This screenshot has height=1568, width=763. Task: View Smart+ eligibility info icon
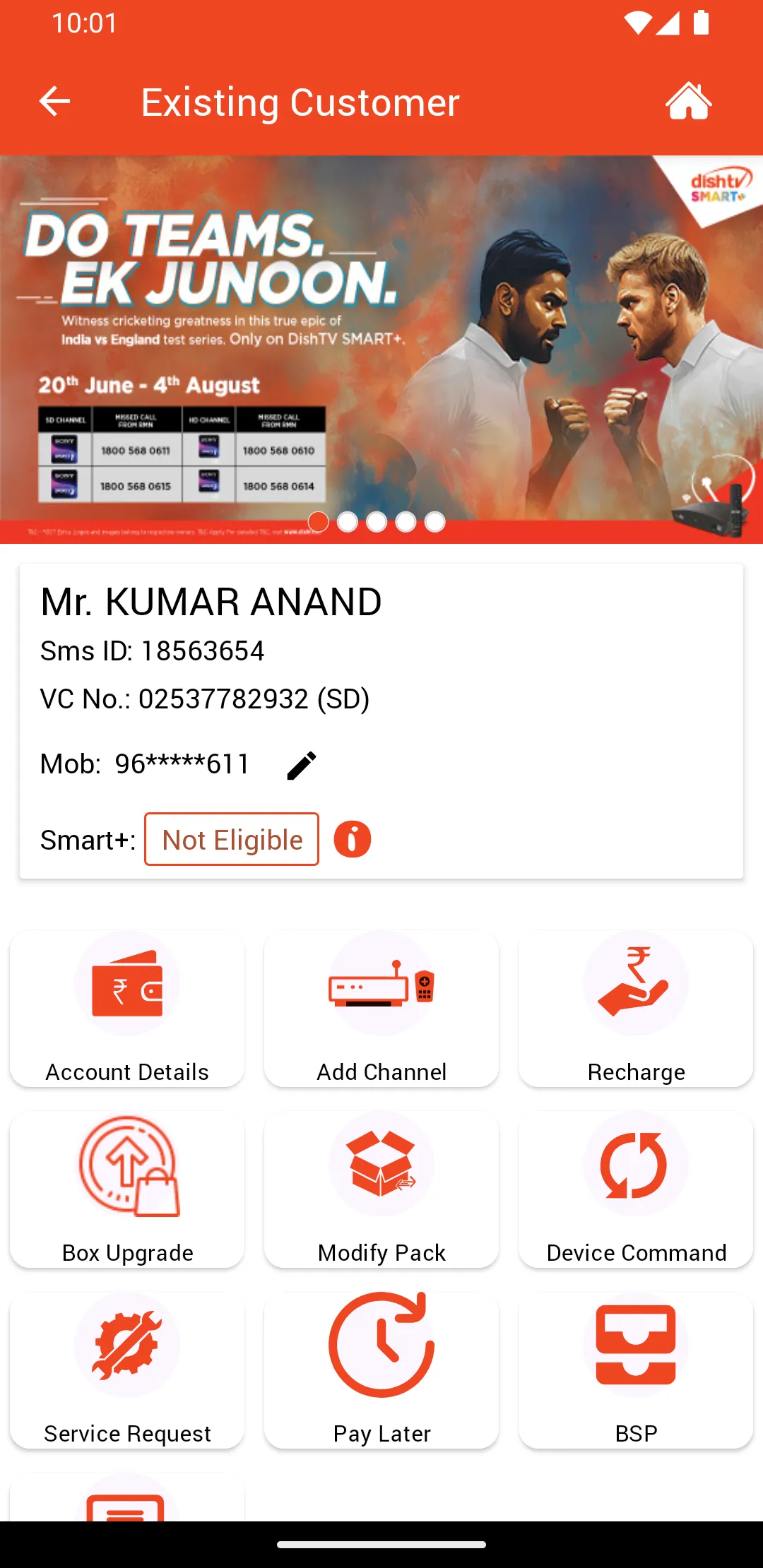[x=352, y=839]
